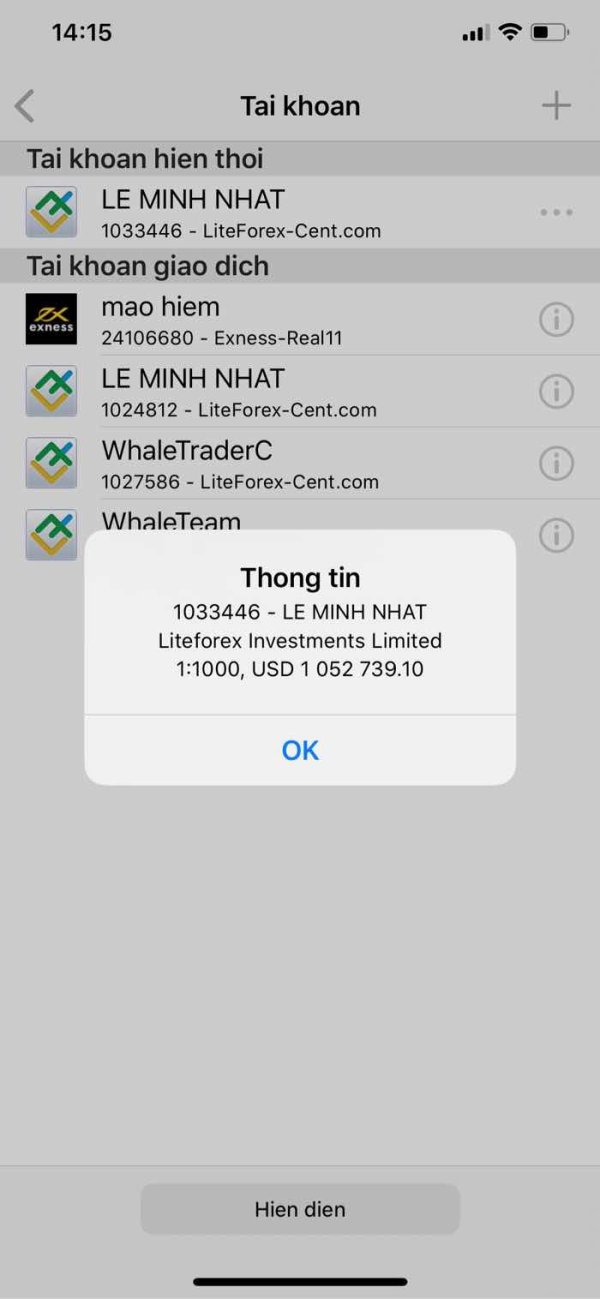
Task: Choose the WhaleTraderC account
Action: 300,464
